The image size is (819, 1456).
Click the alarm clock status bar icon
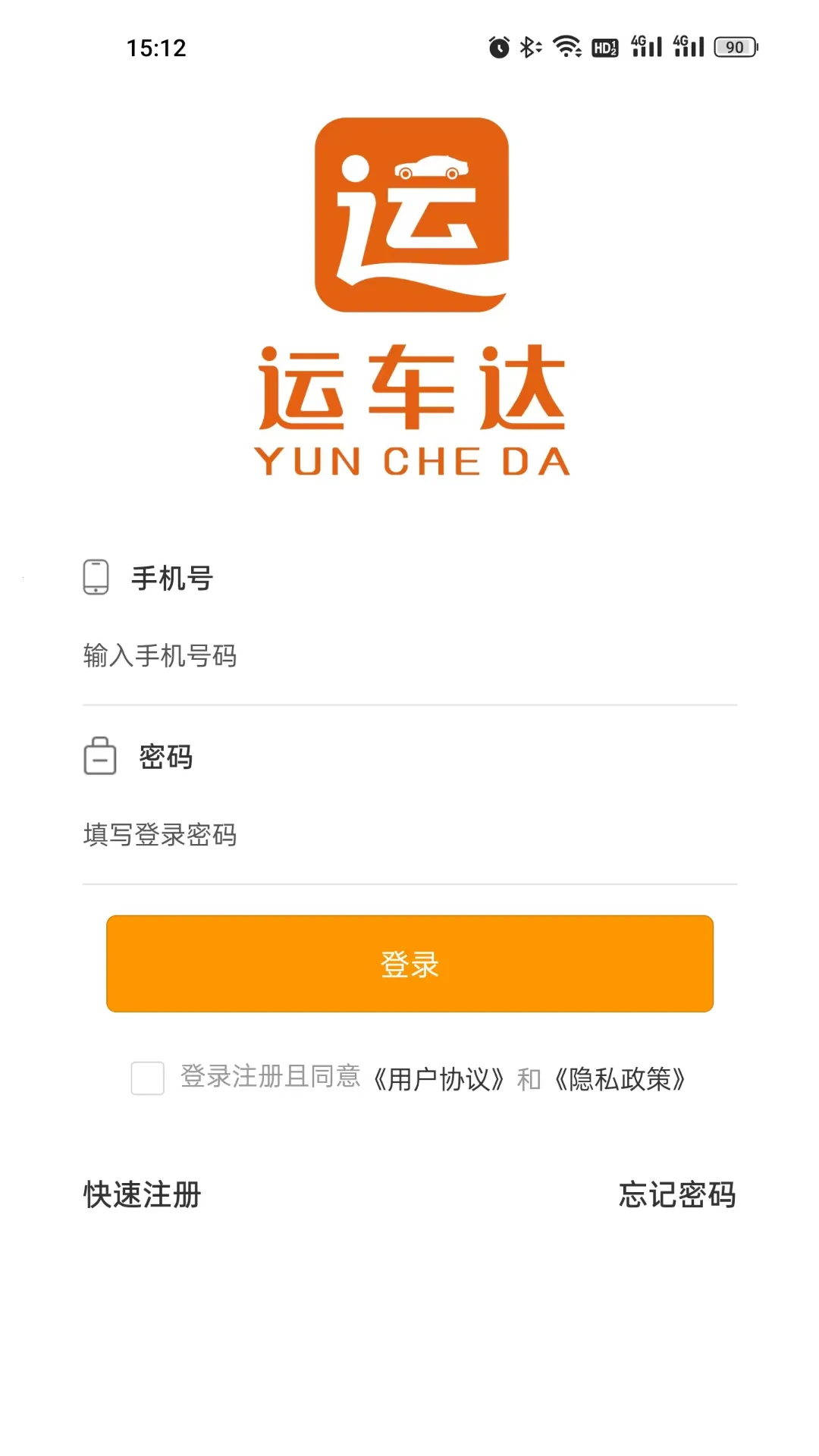pos(498,47)
